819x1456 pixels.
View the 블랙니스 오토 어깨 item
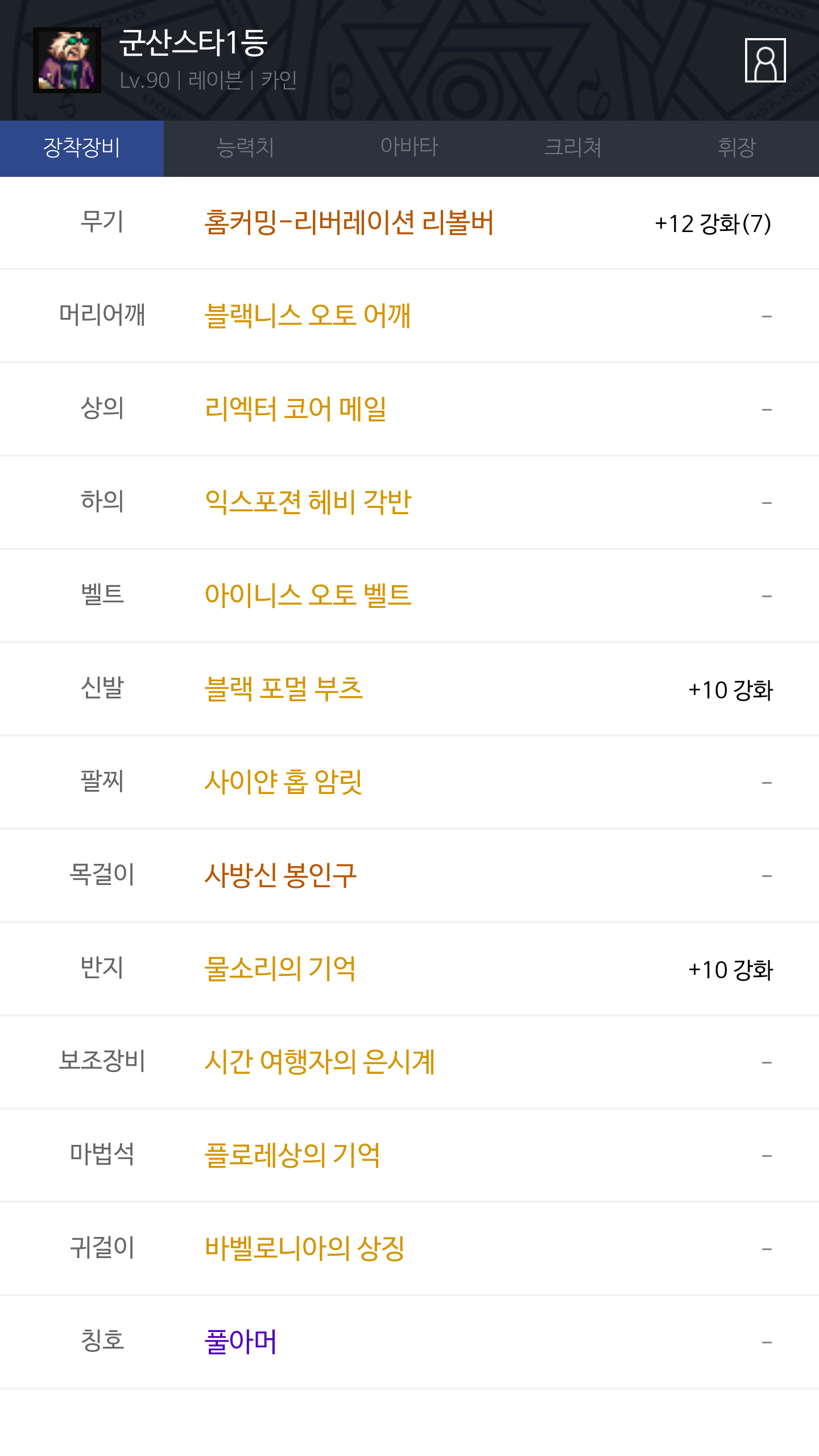tap(308, 316)
